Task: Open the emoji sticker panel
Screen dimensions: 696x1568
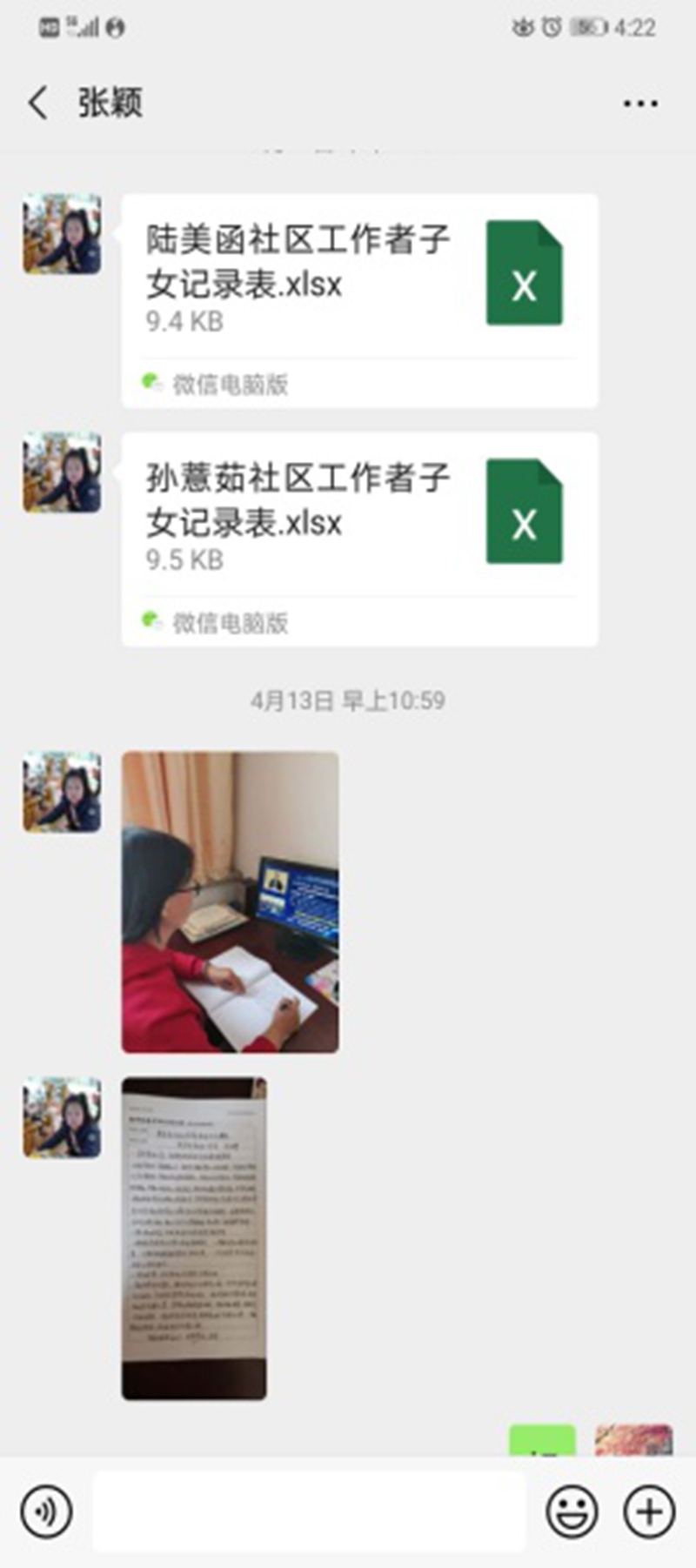Action: 572,1511
